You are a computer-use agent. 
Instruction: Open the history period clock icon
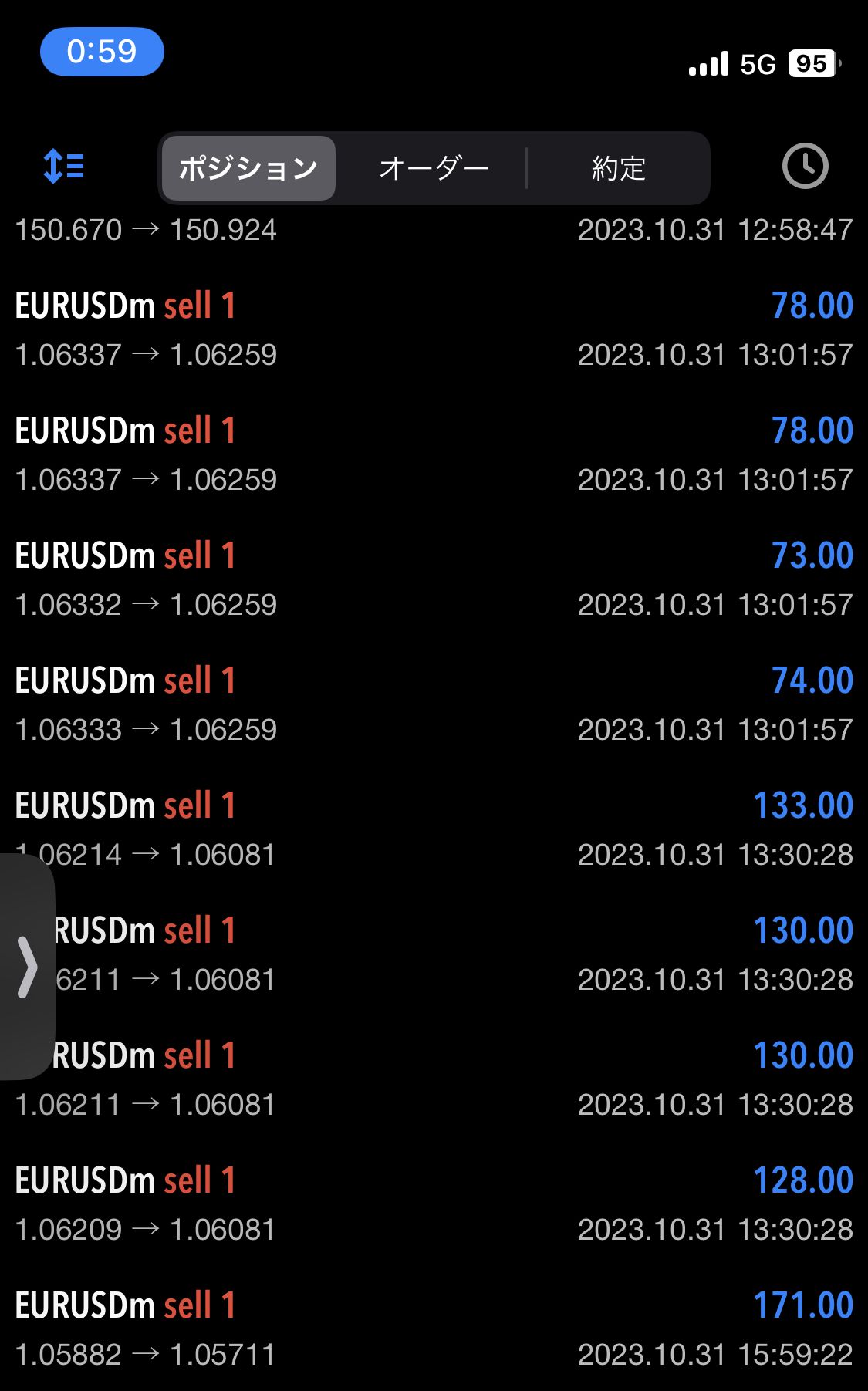click(x=805, y=167)
